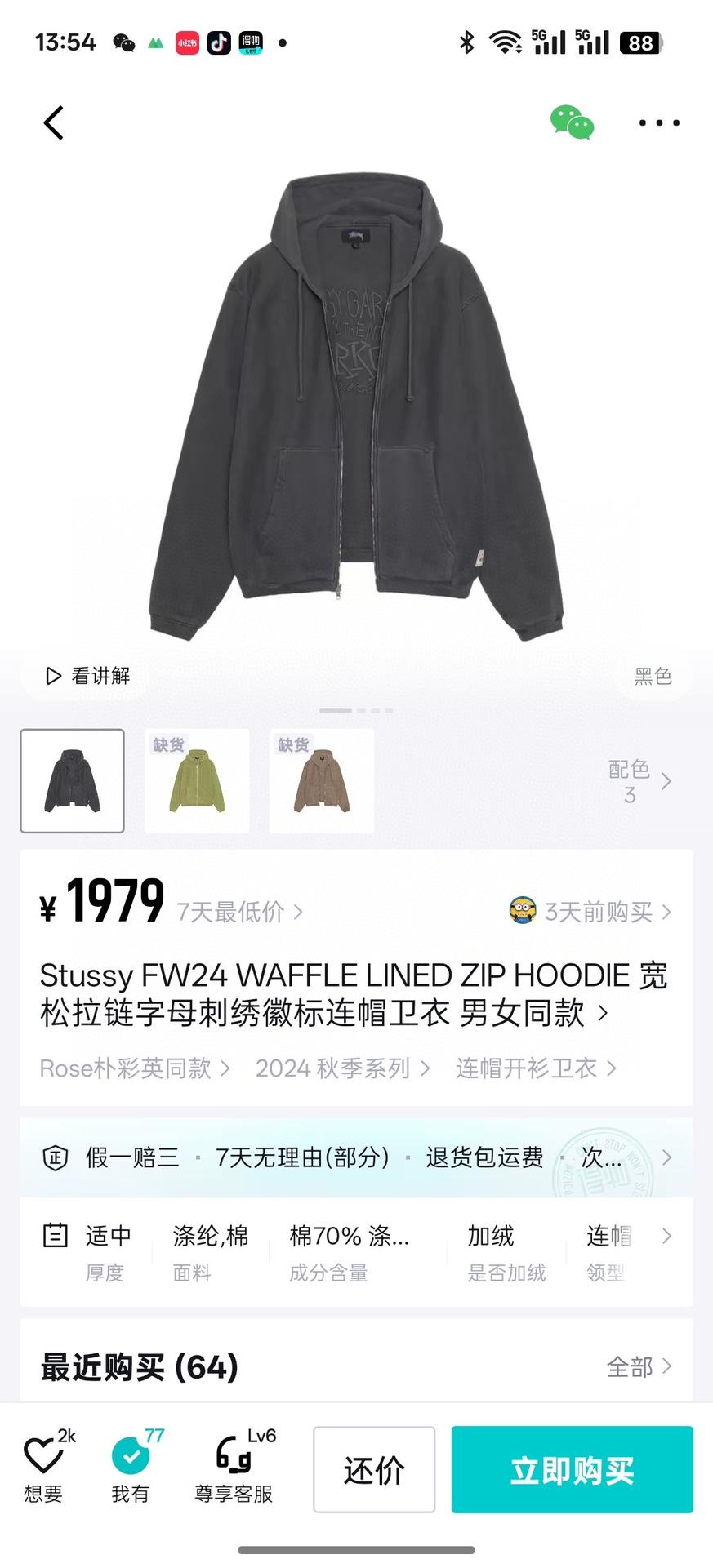Tap 立即购买 to buy now
Viewport: 713px width, 1568px height.
[572, 1470]
